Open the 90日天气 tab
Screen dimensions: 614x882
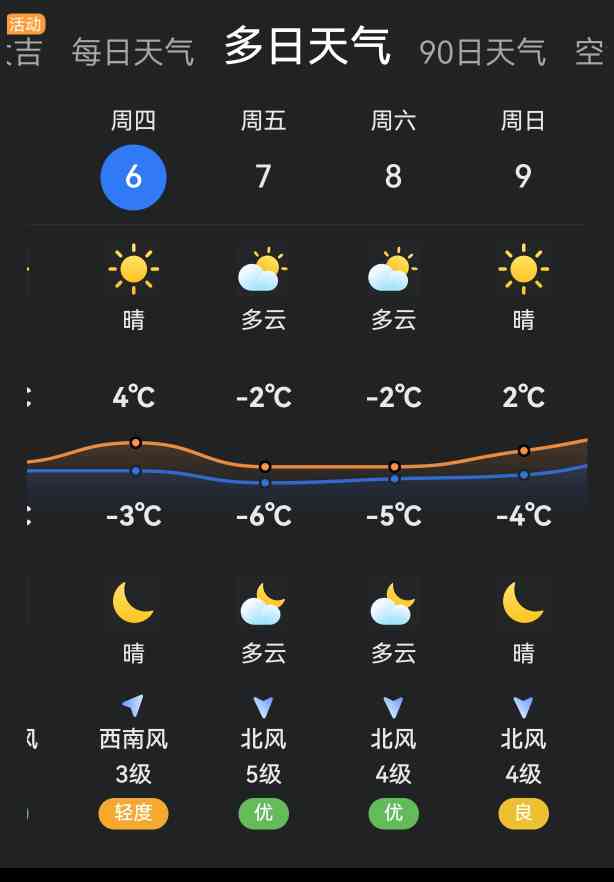pos(482,52)
